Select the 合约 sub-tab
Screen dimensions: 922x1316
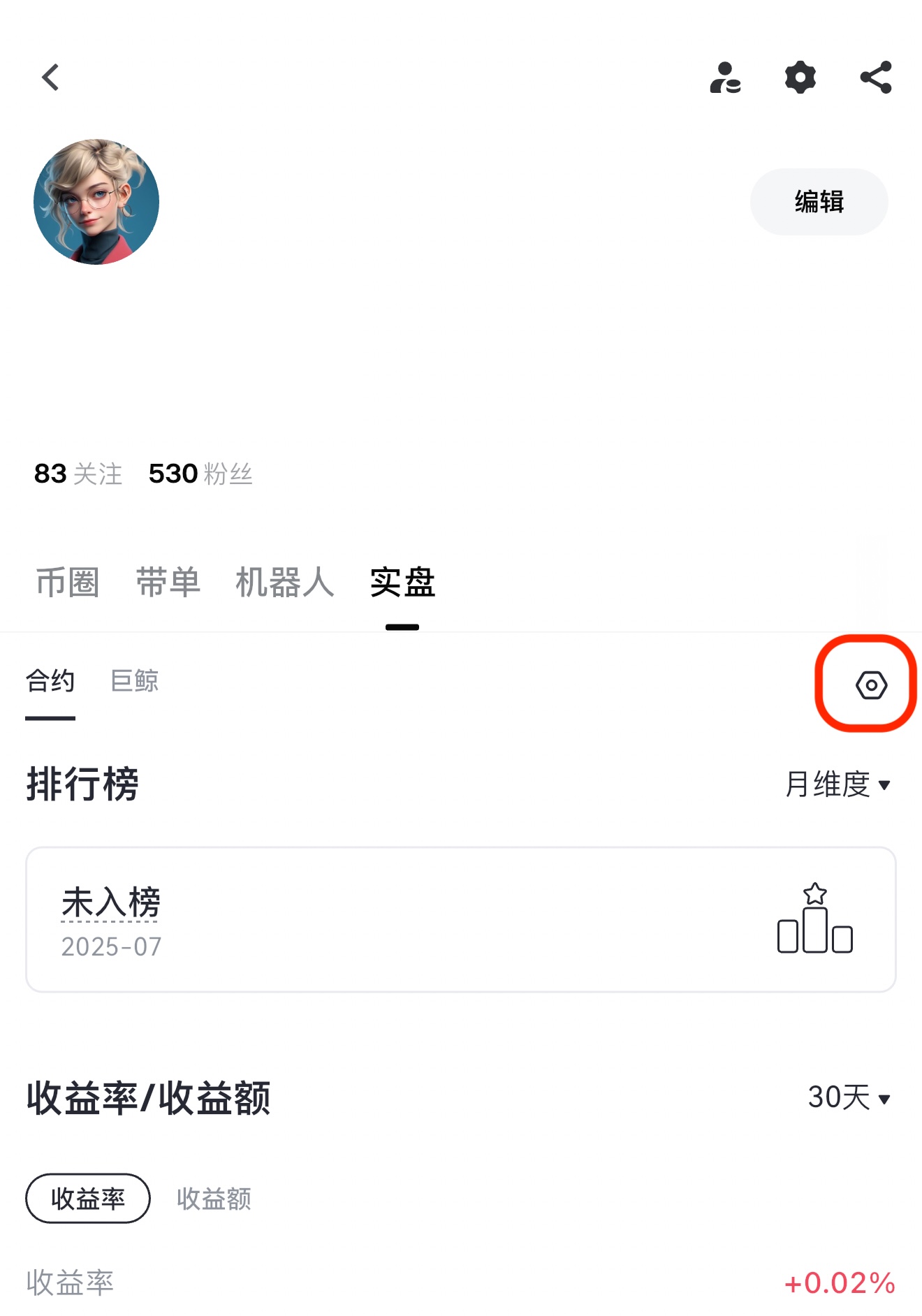pyautogui.click(x=50, y=681)
